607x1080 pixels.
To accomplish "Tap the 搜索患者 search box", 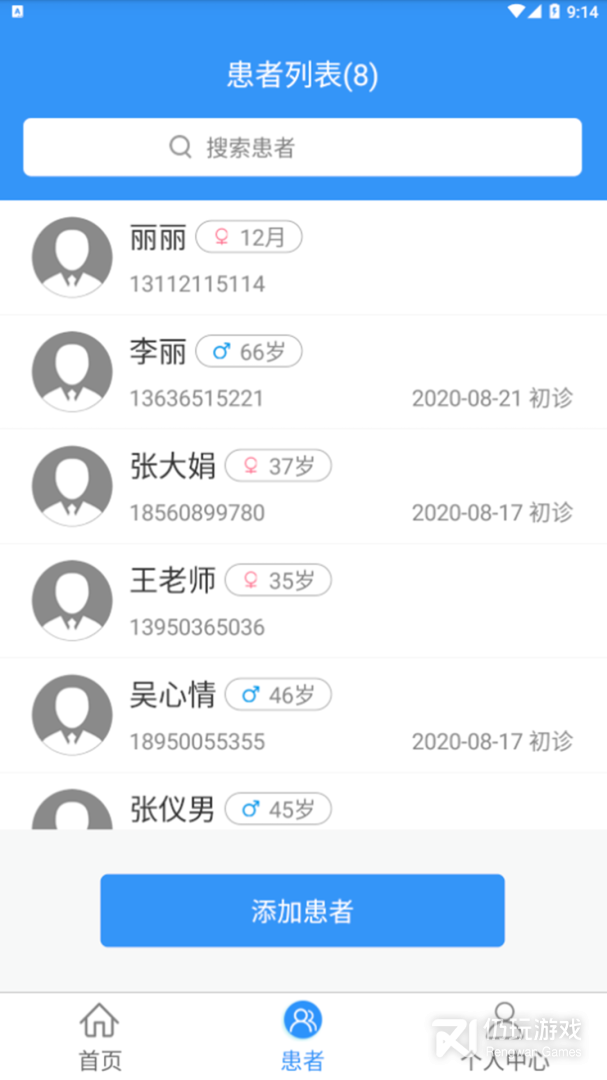I will click(x=302, y=148).
